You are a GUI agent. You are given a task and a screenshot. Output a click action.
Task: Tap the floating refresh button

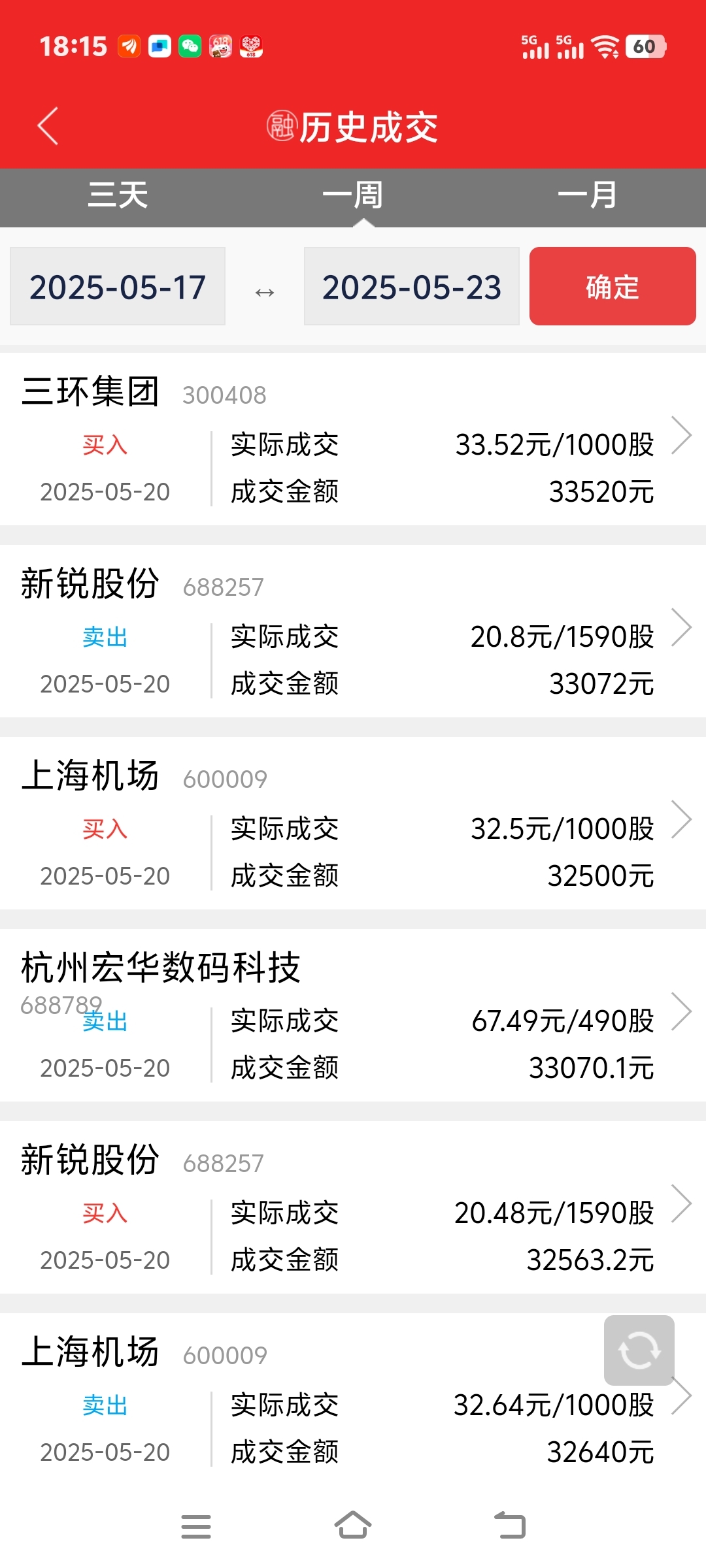(639, 1350)
